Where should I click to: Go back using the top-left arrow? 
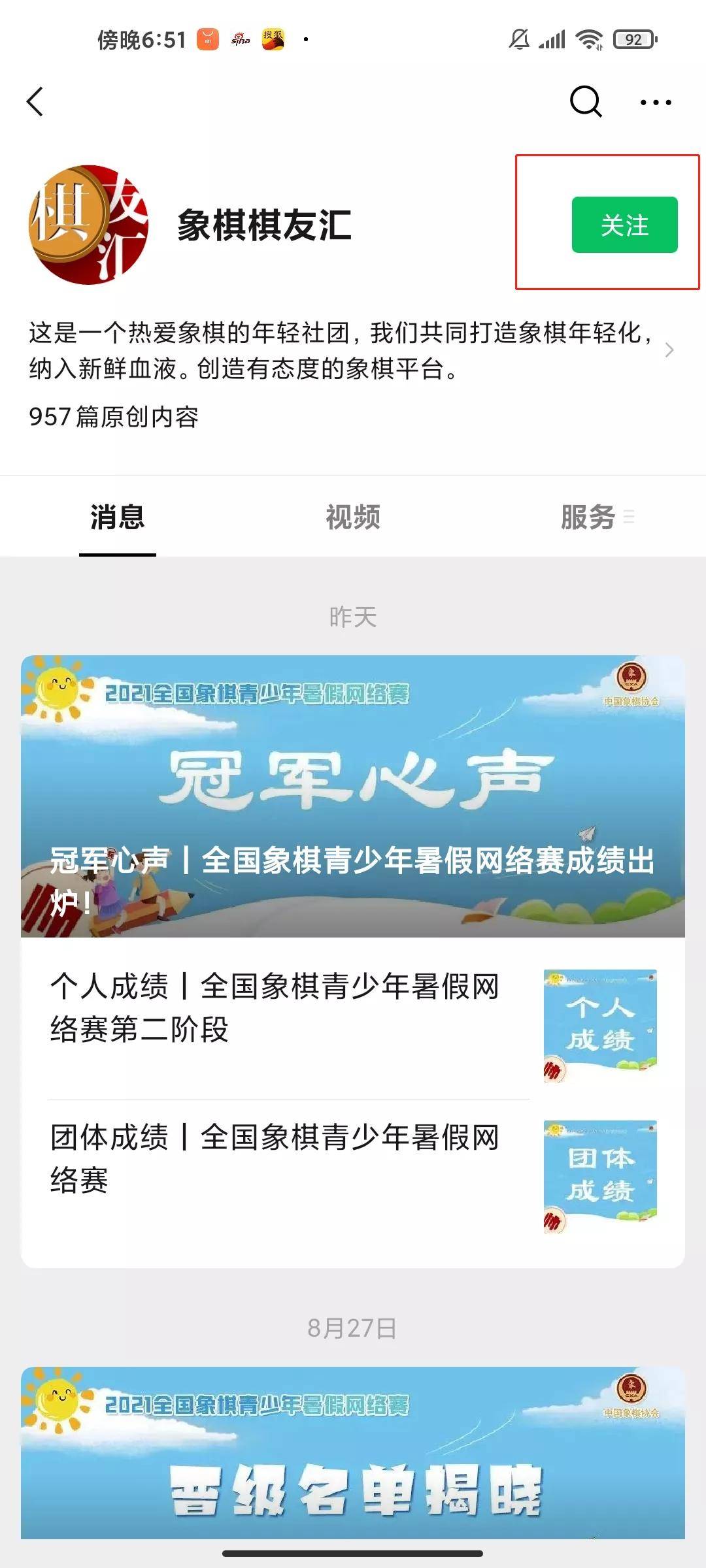[35, 102]
